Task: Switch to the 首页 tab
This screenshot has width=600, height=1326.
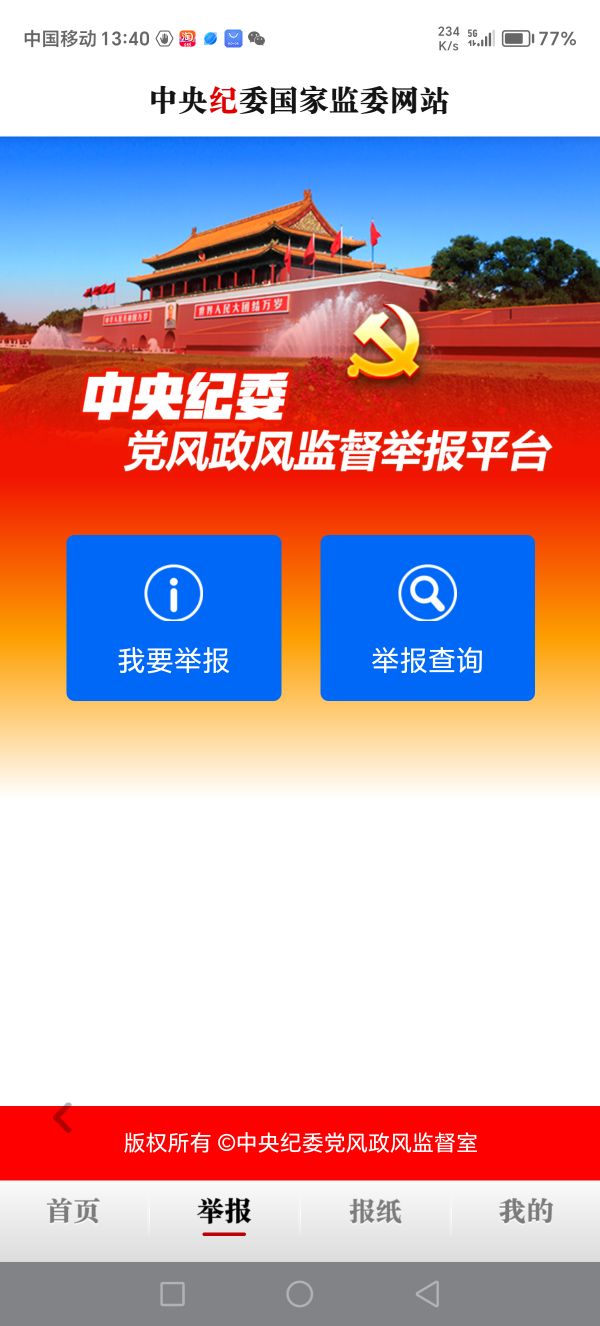Action: pyautogui.click(x=74, y=1212)
